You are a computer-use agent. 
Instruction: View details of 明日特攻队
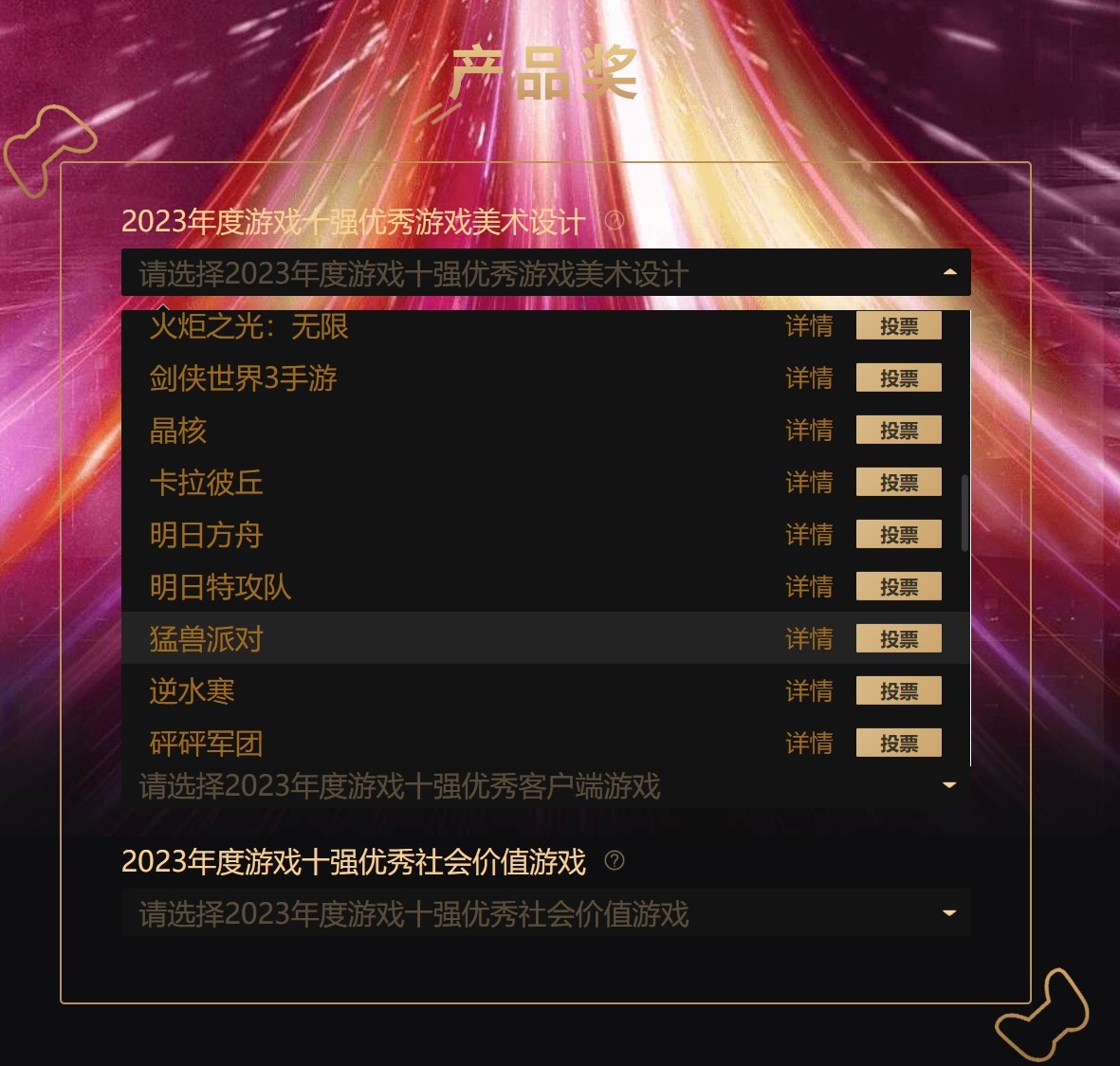(809, 587)
